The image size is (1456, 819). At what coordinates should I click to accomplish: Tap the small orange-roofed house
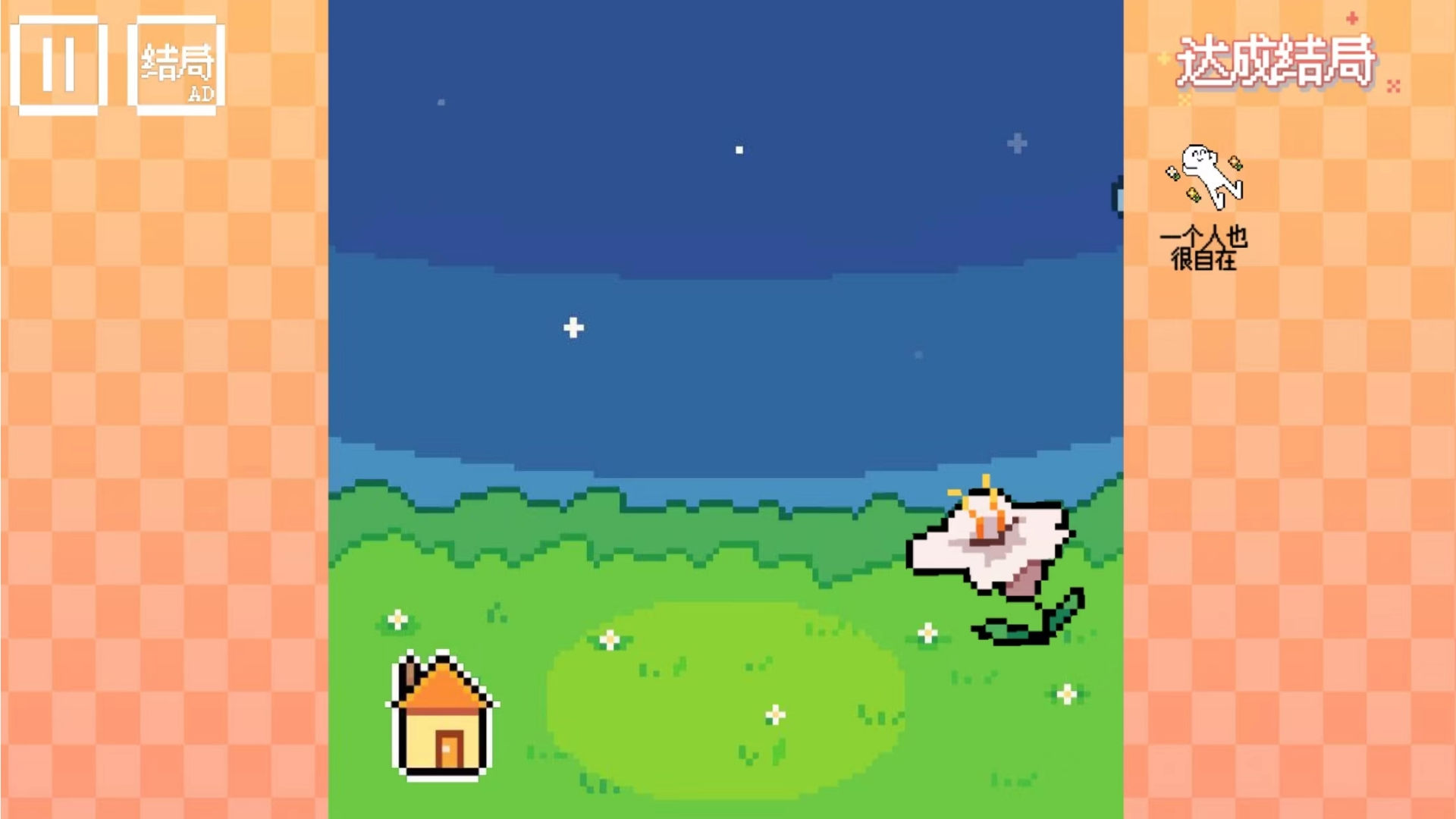point(442,717)
